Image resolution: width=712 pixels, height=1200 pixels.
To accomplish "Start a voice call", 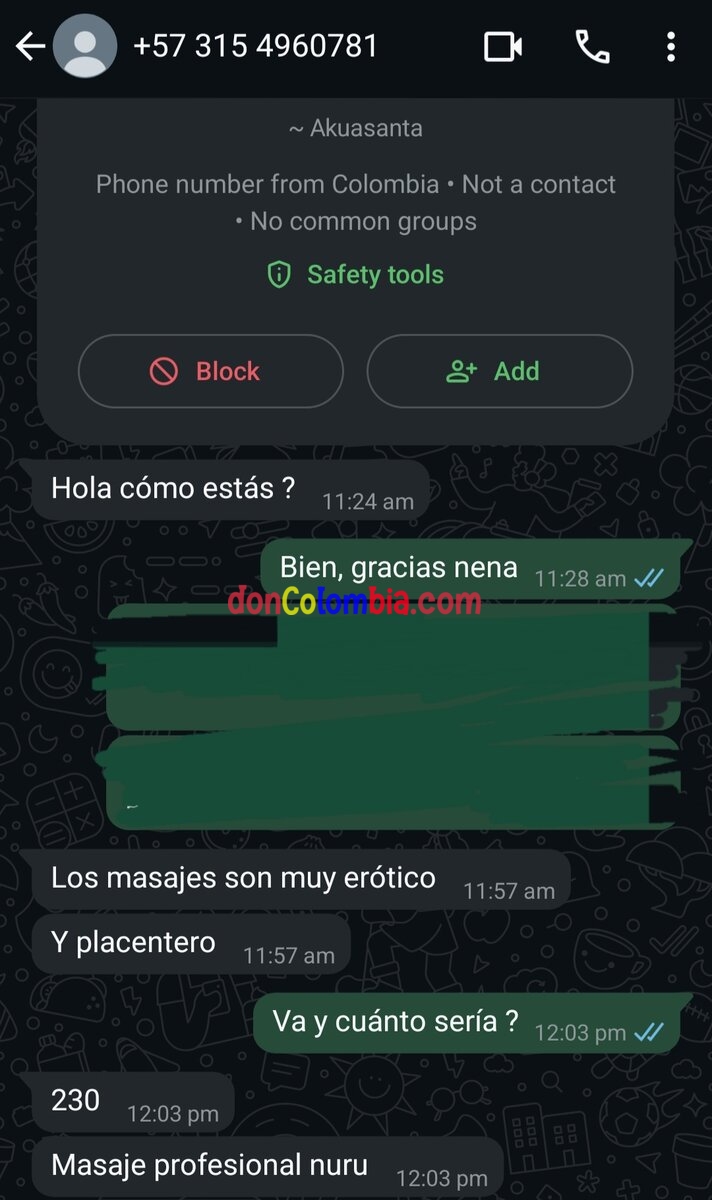I will pos(592,46).
